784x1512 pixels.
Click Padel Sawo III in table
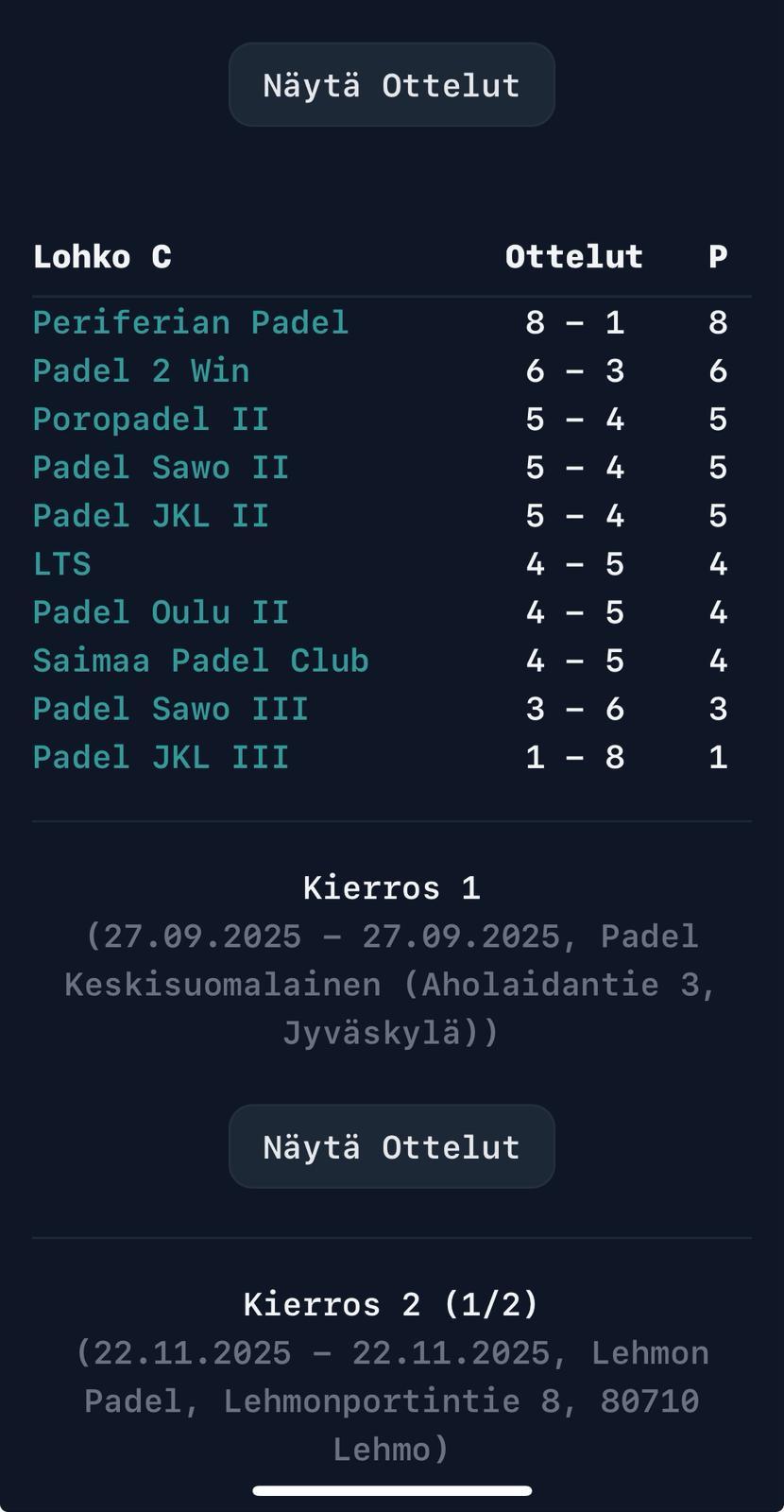(x=171, y=708)
